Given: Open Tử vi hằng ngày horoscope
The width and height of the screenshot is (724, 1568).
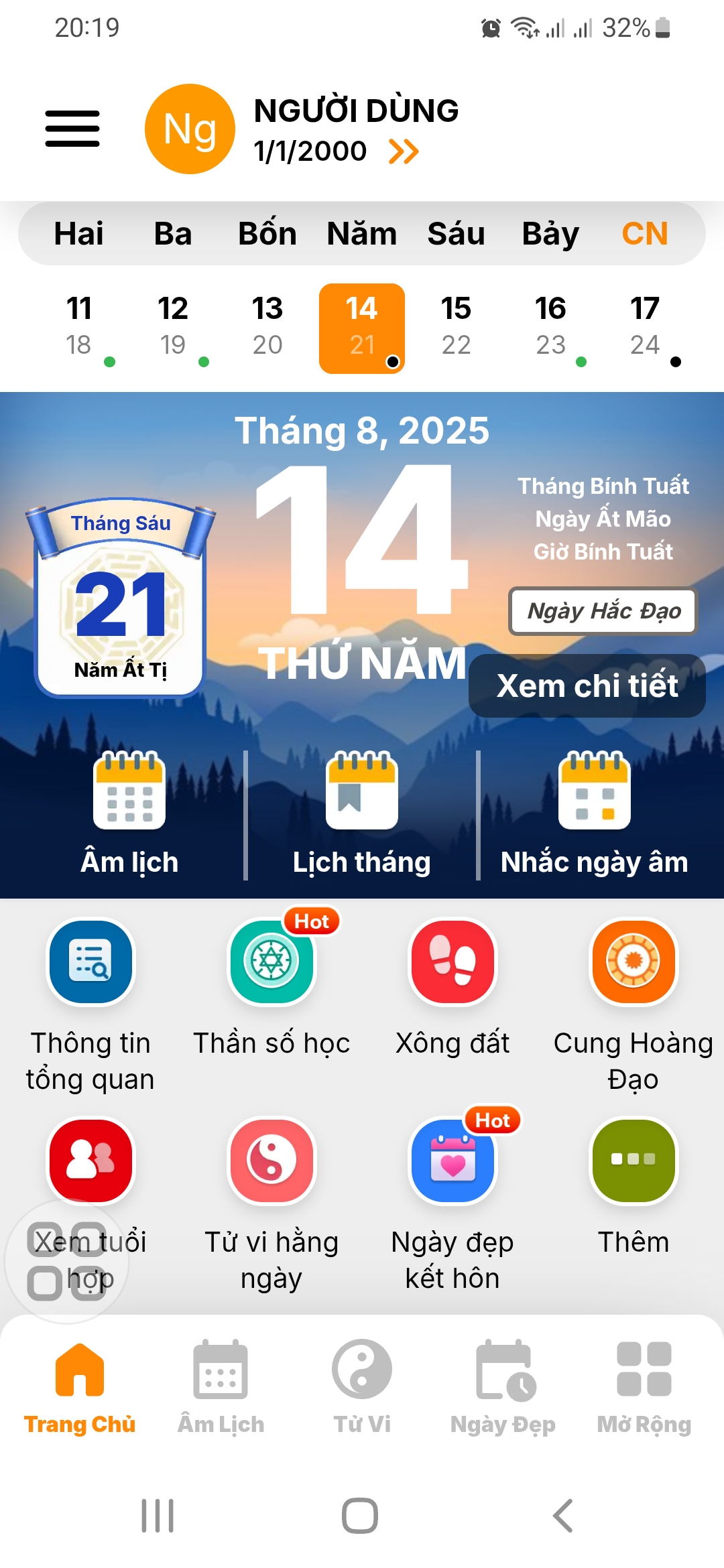Looking at the screenshot, I should [271, 1161].
